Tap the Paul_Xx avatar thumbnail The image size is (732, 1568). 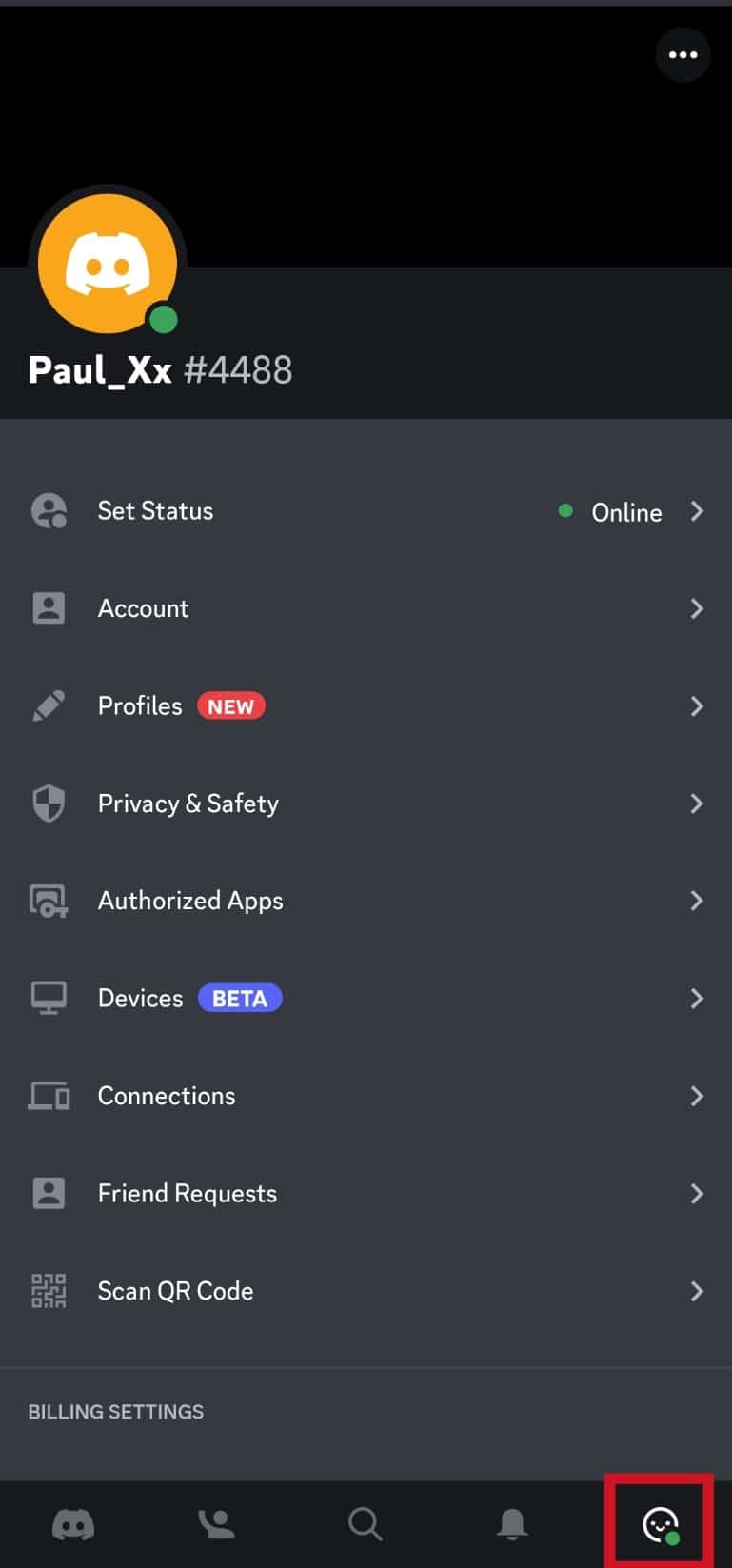108,262
